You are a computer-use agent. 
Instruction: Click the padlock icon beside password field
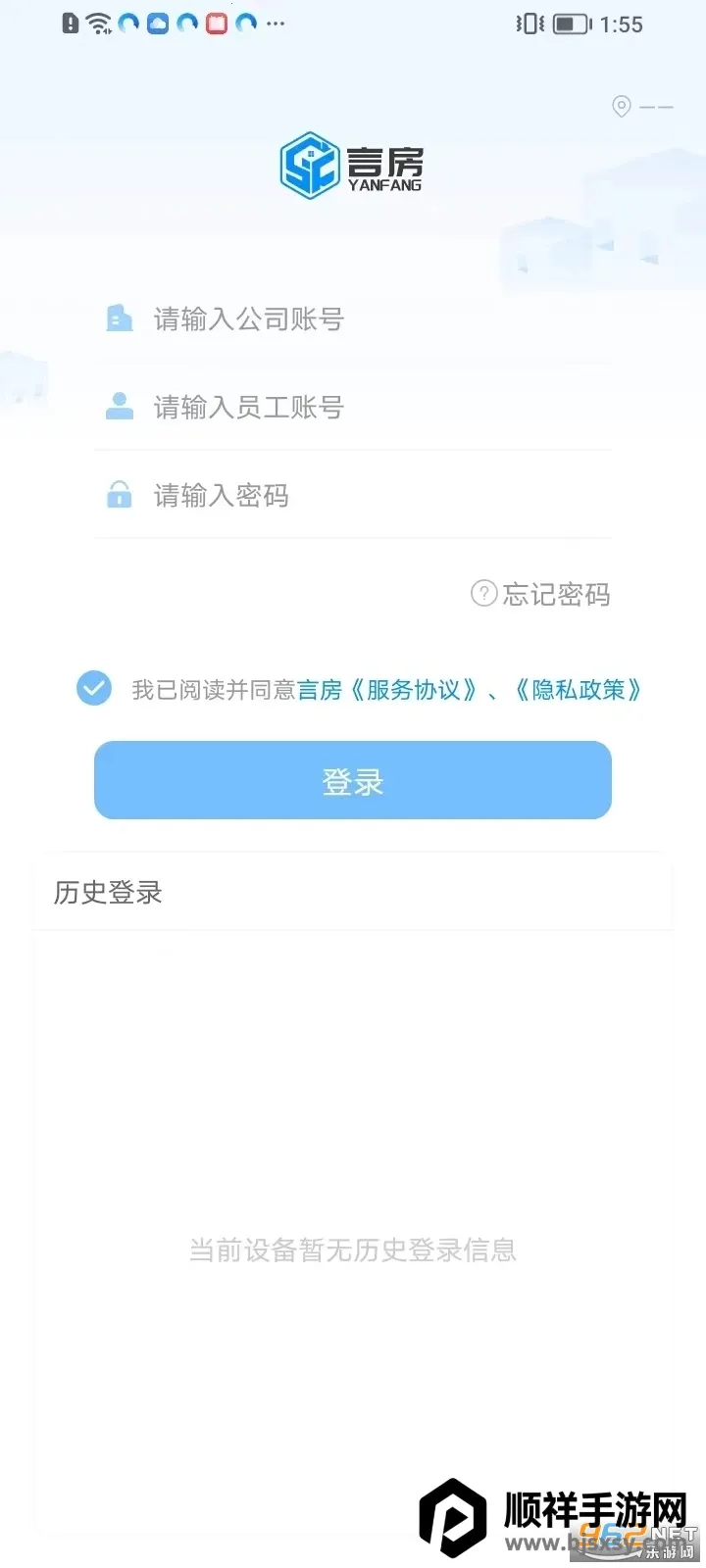click(119, 495)
